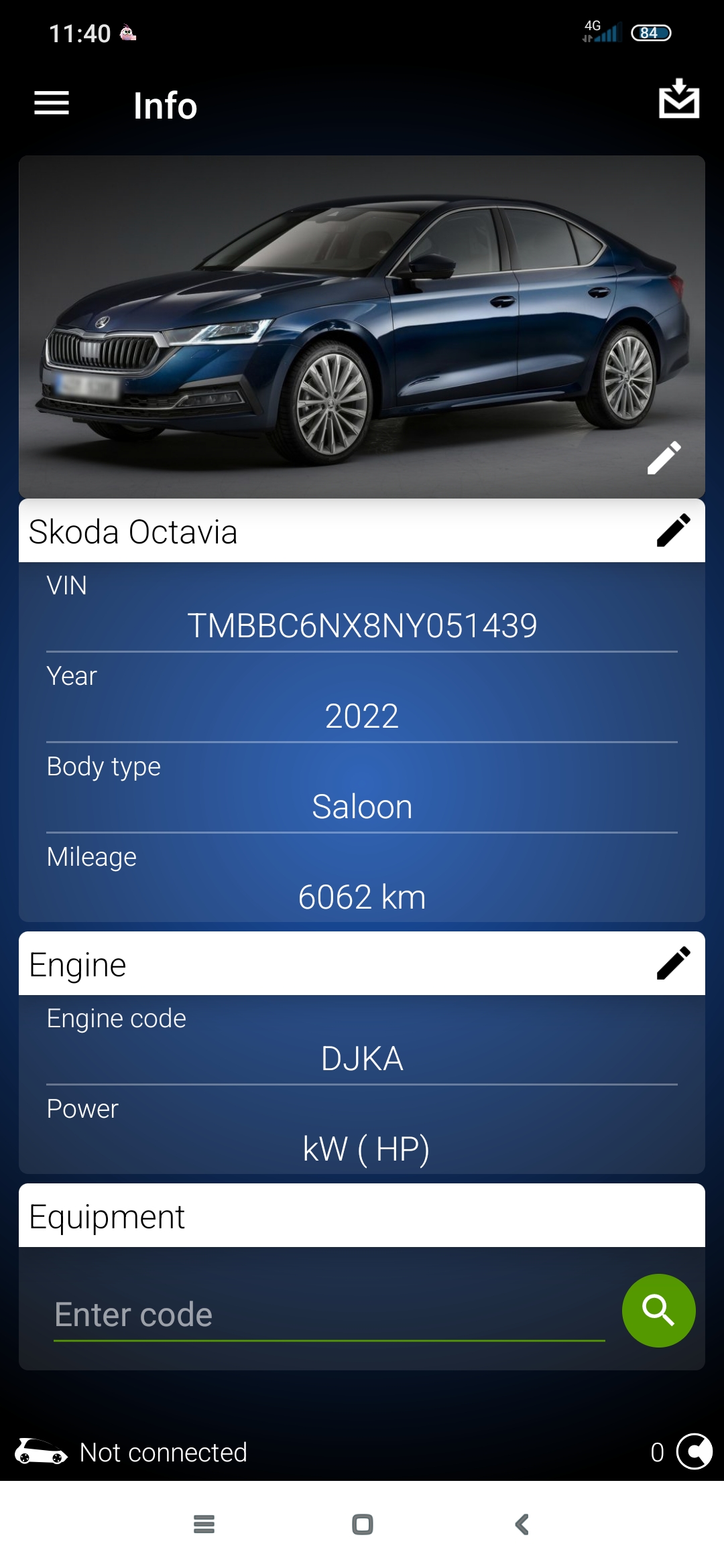Edit the Skoda Octavia vehicle name

[673, 531]
